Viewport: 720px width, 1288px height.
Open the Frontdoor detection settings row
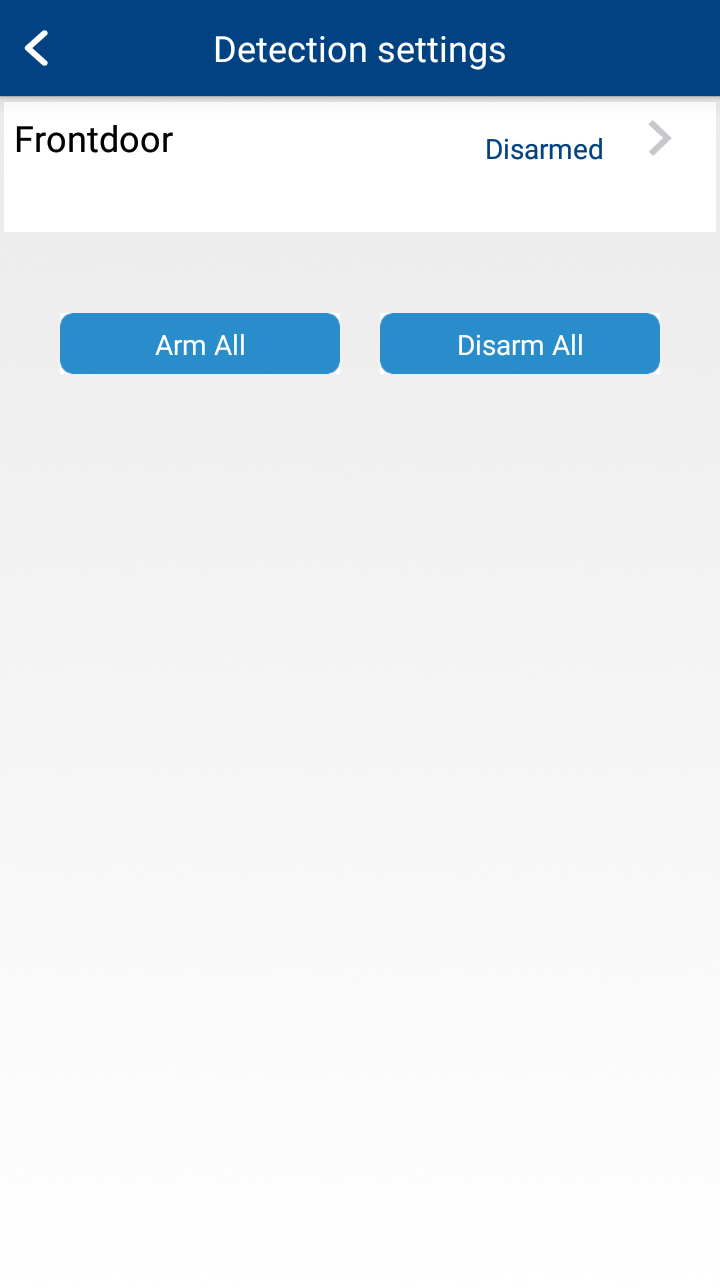pyautogui.click(x=360, y=167)
